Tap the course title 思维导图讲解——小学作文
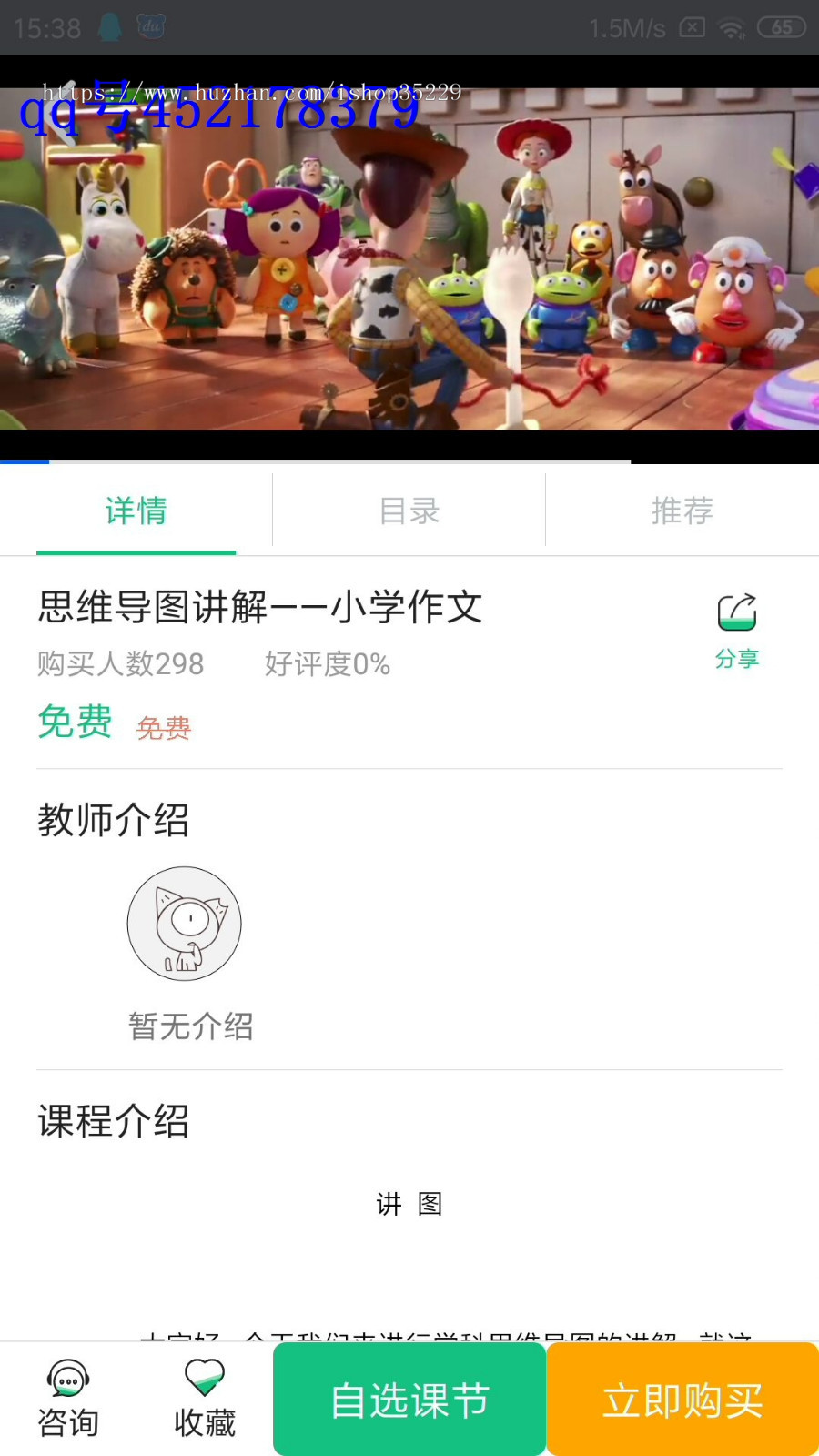Screen dimensions: 819x1456 click(259, 606)
